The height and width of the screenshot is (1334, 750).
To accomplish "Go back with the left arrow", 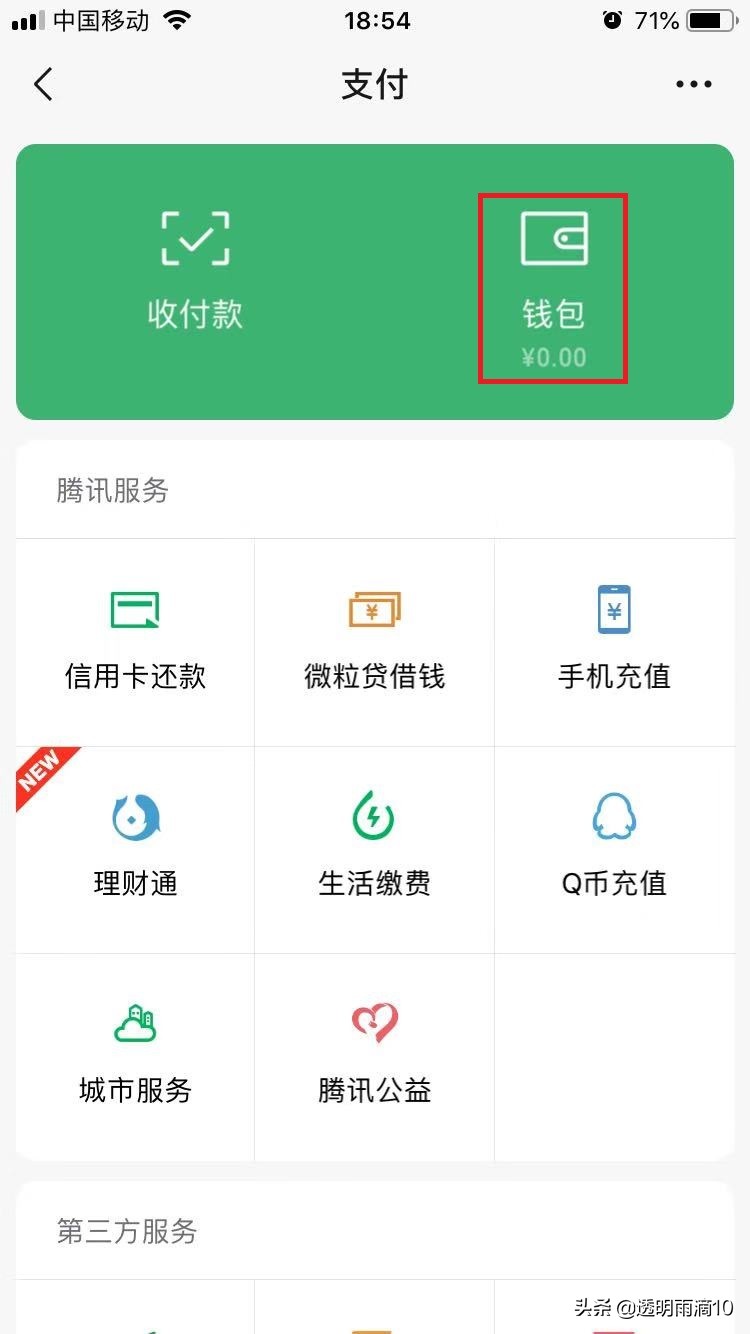I will 42,84.
